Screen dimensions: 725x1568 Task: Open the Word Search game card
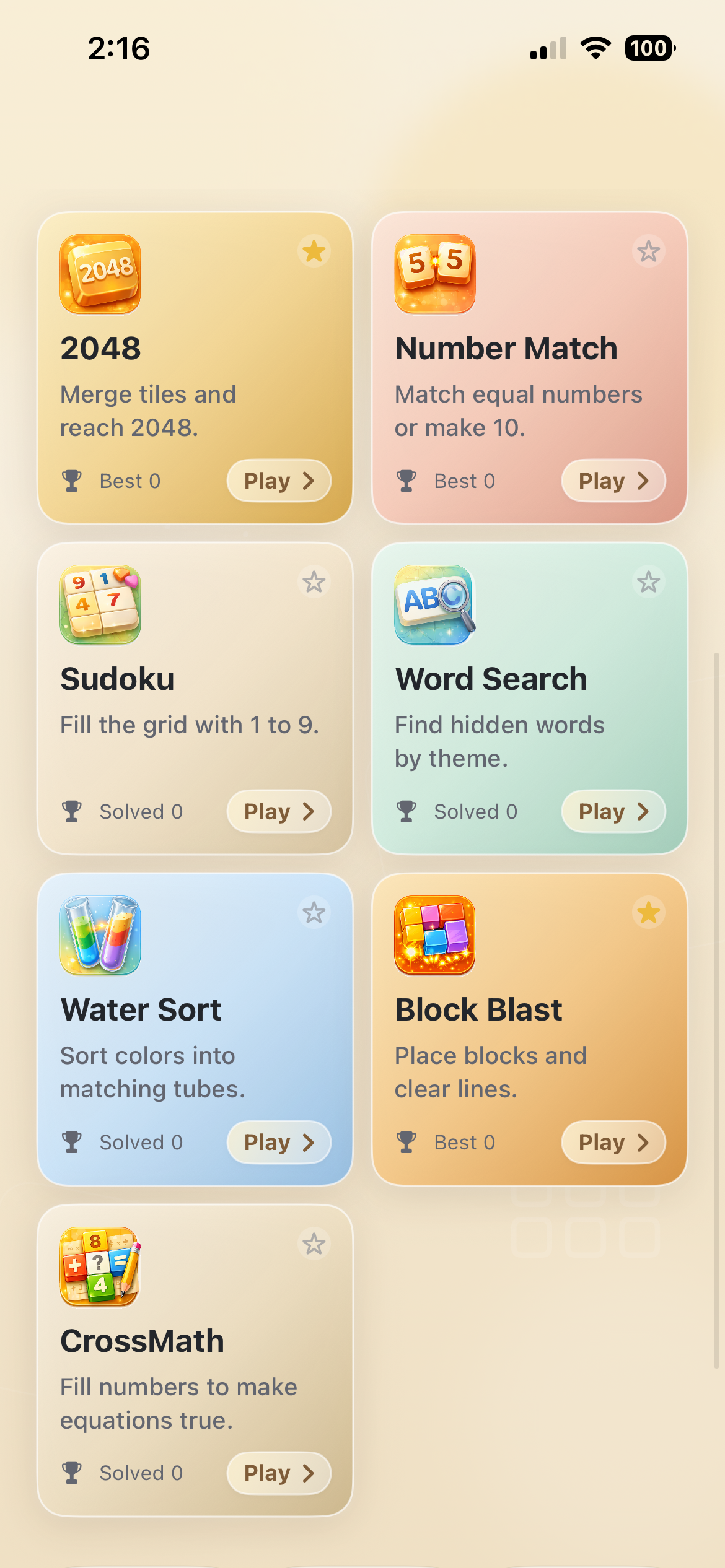click(x=529, y=699)
